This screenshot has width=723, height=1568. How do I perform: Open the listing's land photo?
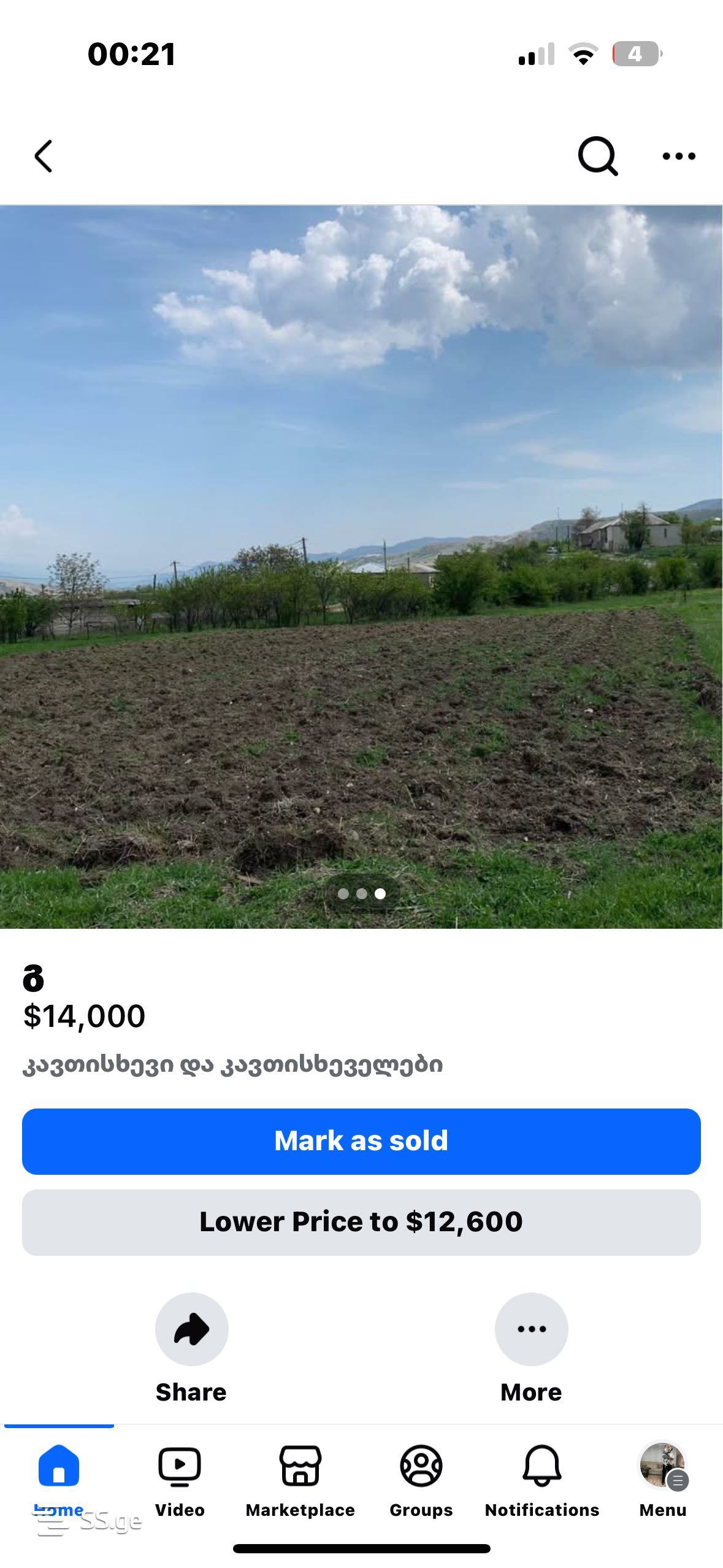click(x=361, y=566)
